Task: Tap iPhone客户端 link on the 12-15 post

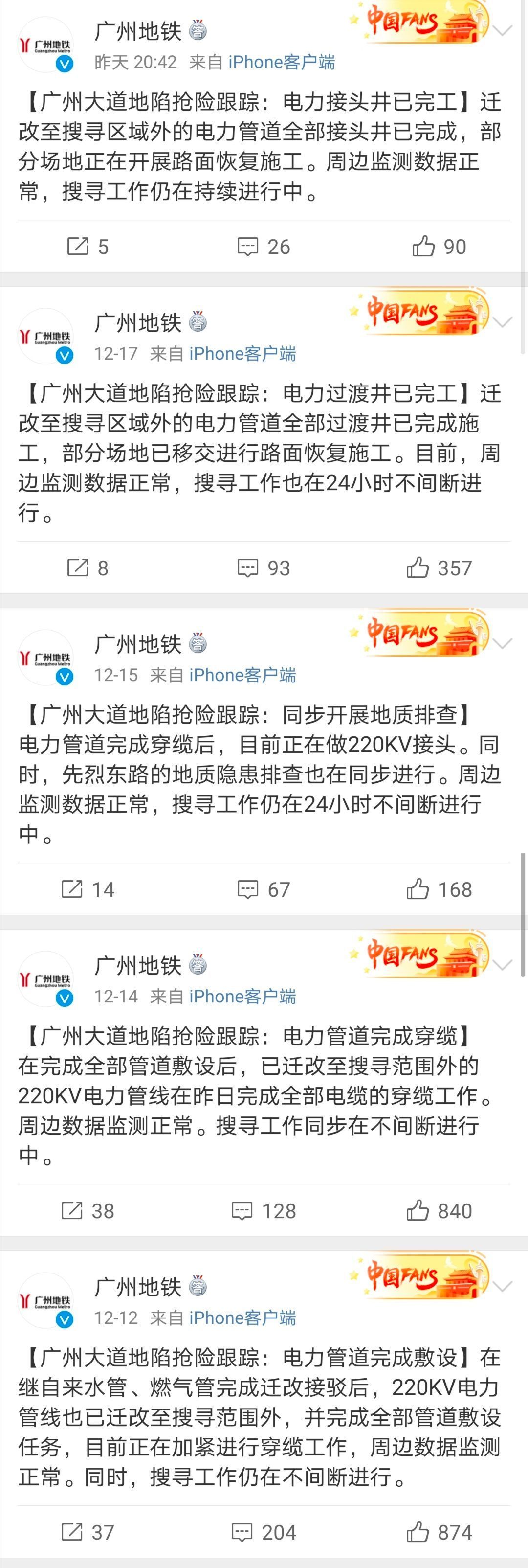Action: 242,675
